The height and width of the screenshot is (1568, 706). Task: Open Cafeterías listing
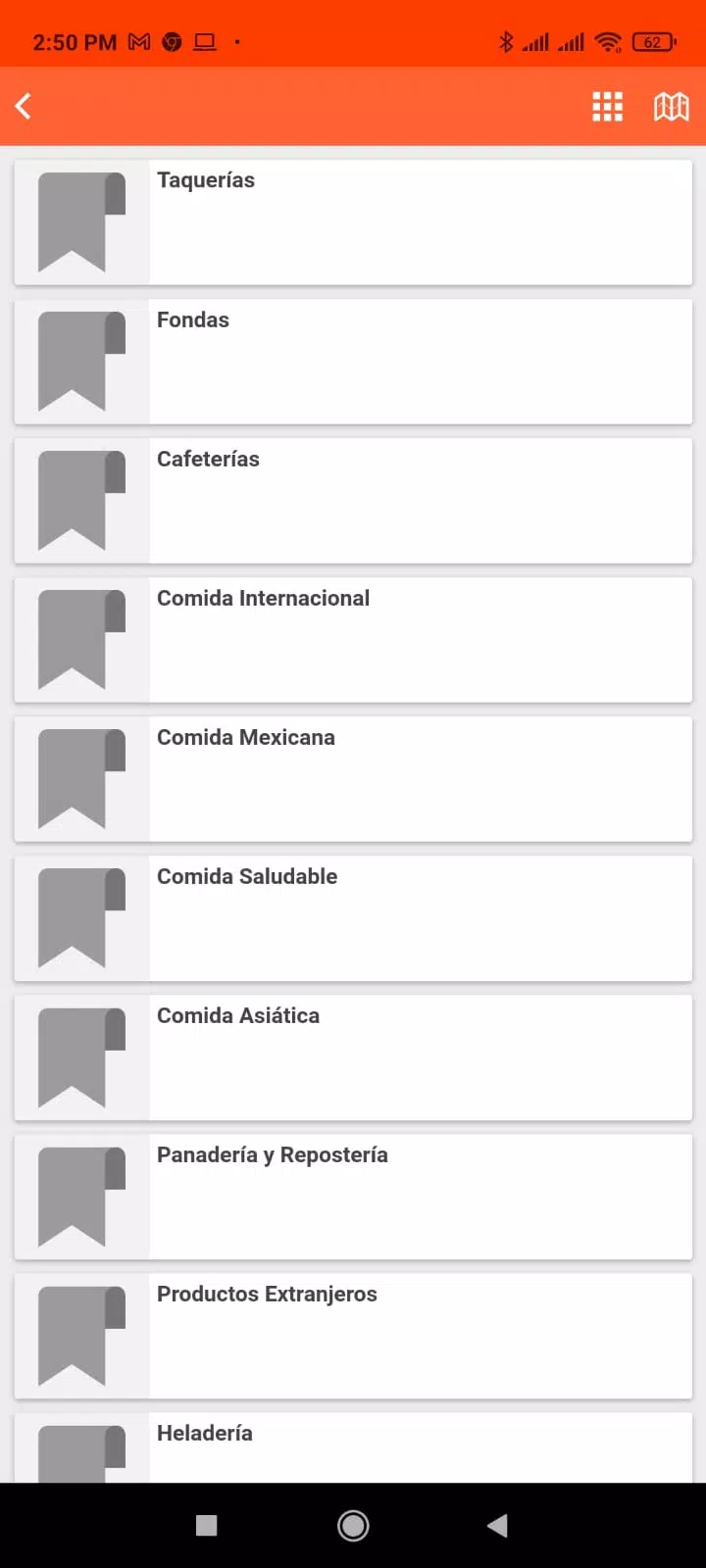[353, 501]
